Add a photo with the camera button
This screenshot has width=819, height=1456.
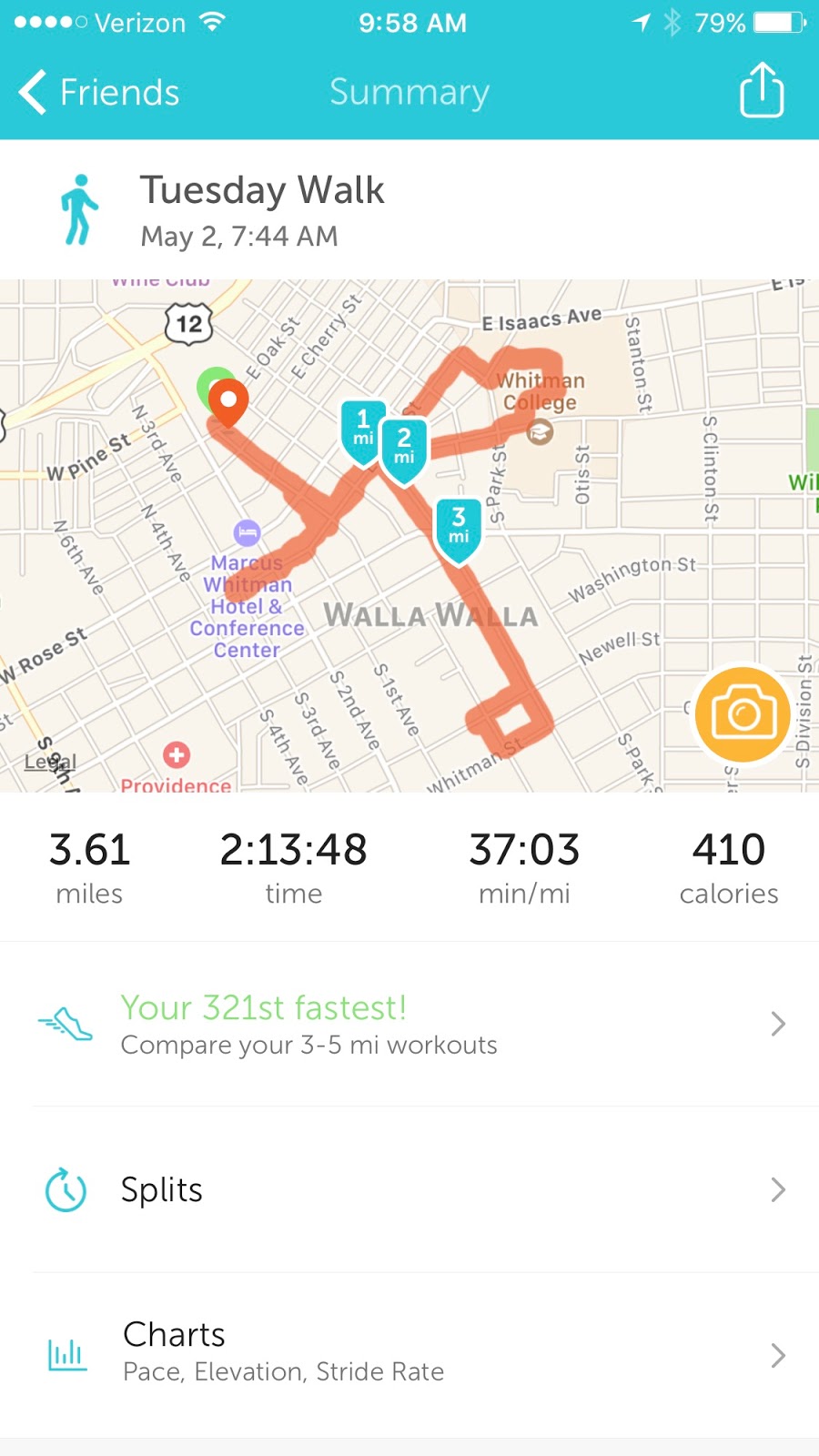pyautogui.click(x=743, y=714)
